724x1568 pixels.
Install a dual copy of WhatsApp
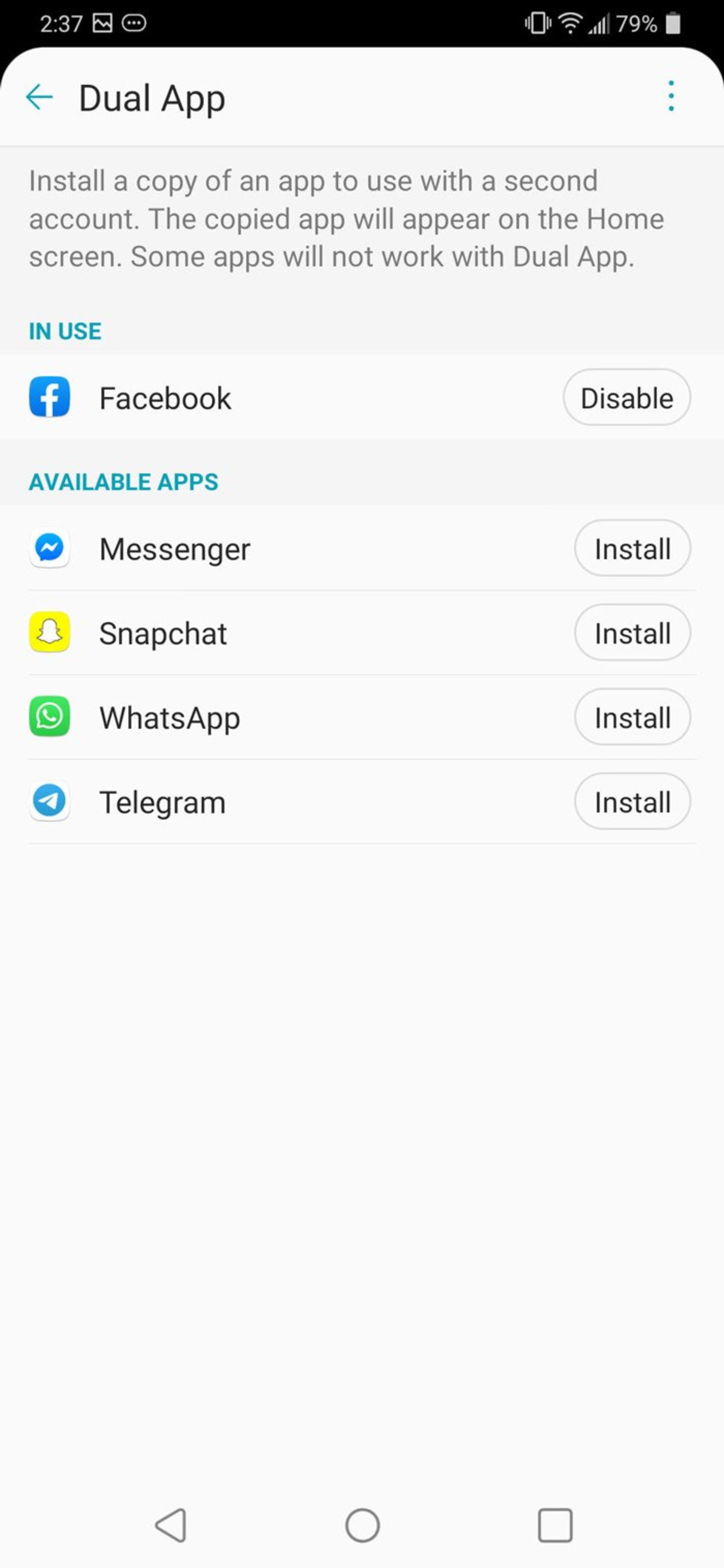(632, 717)
